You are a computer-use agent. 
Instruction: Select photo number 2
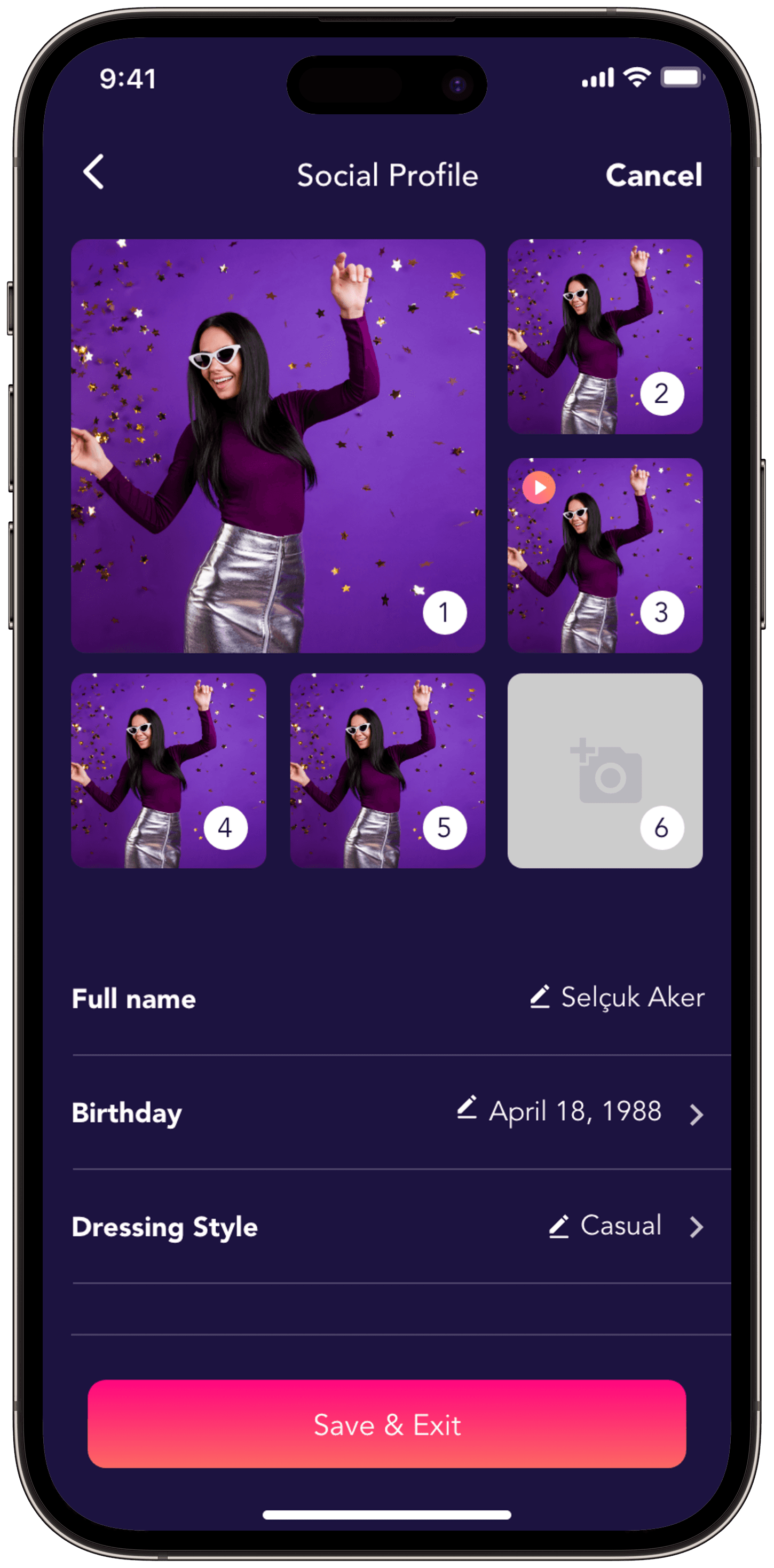click(605, 336)
